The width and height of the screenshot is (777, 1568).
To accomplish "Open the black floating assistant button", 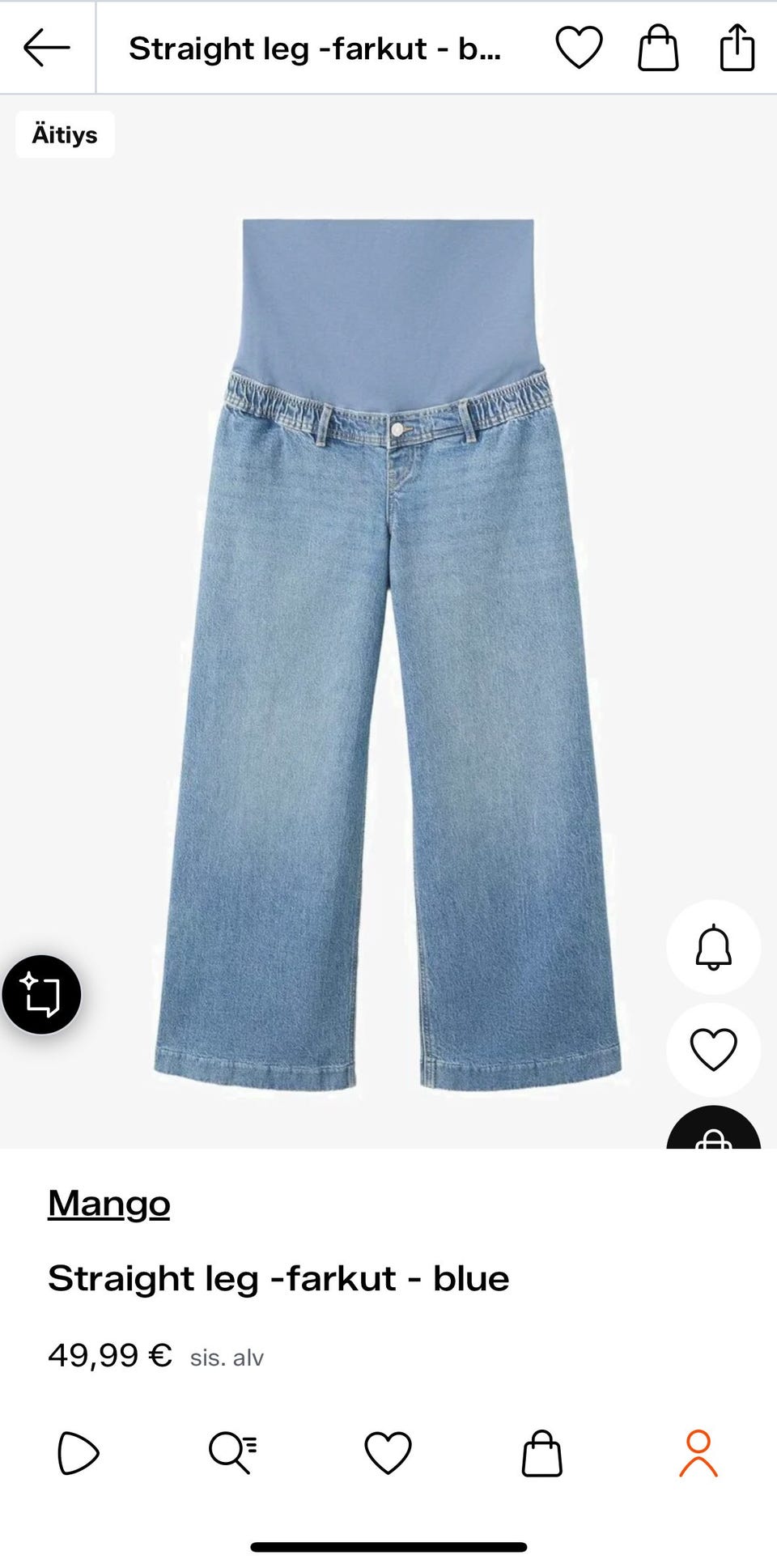I will tap(41, 995).
